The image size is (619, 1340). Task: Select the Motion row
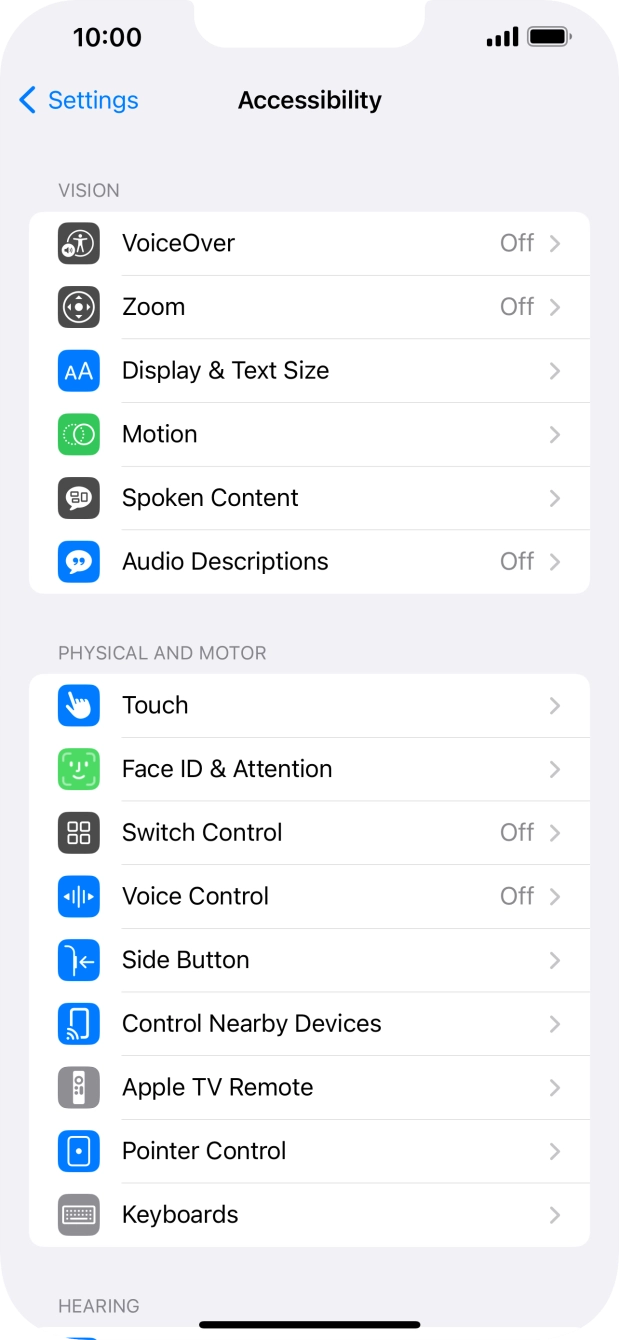[x=309, y=434]
